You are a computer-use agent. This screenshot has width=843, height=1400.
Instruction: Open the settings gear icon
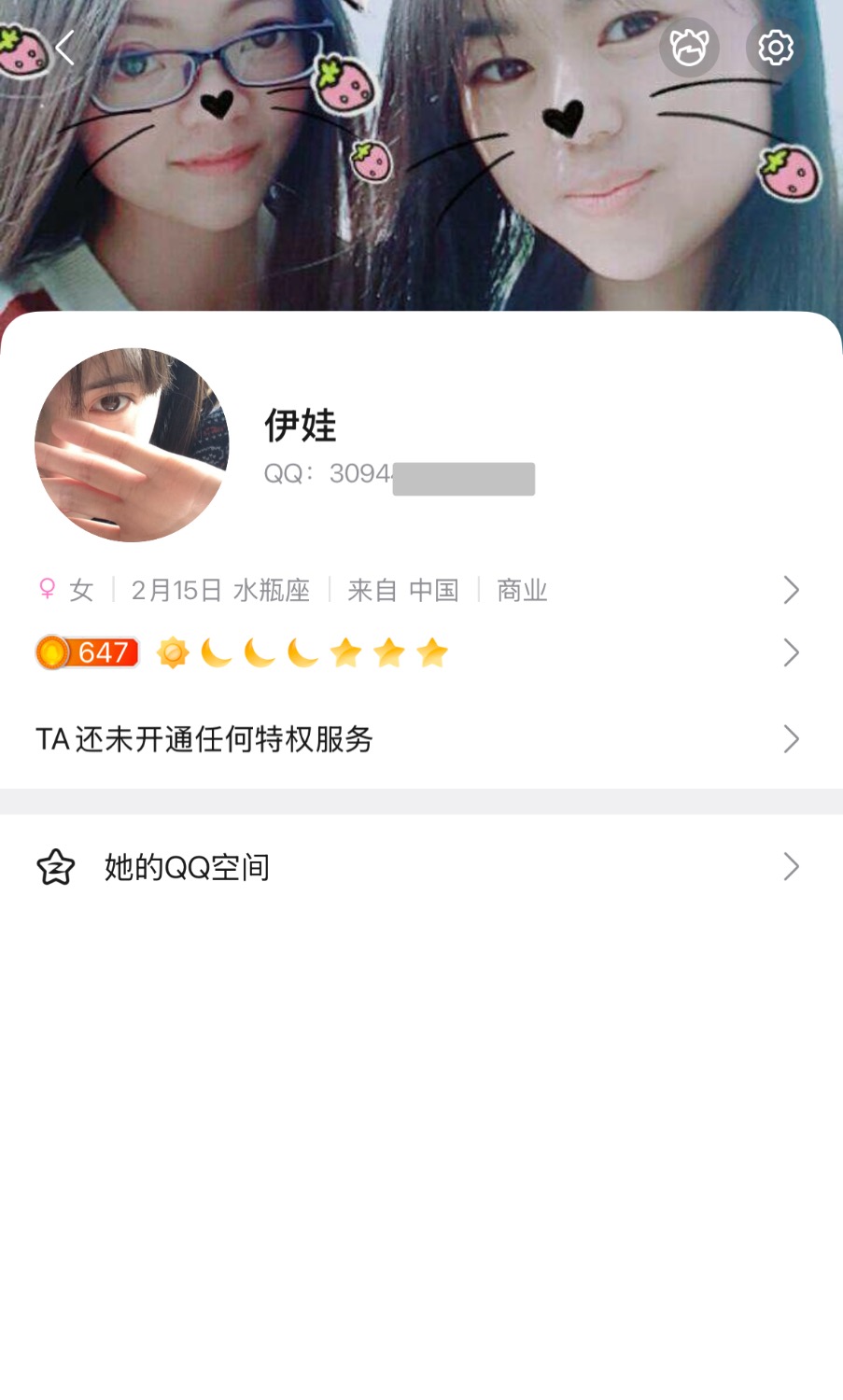click(x=775, y=48)
